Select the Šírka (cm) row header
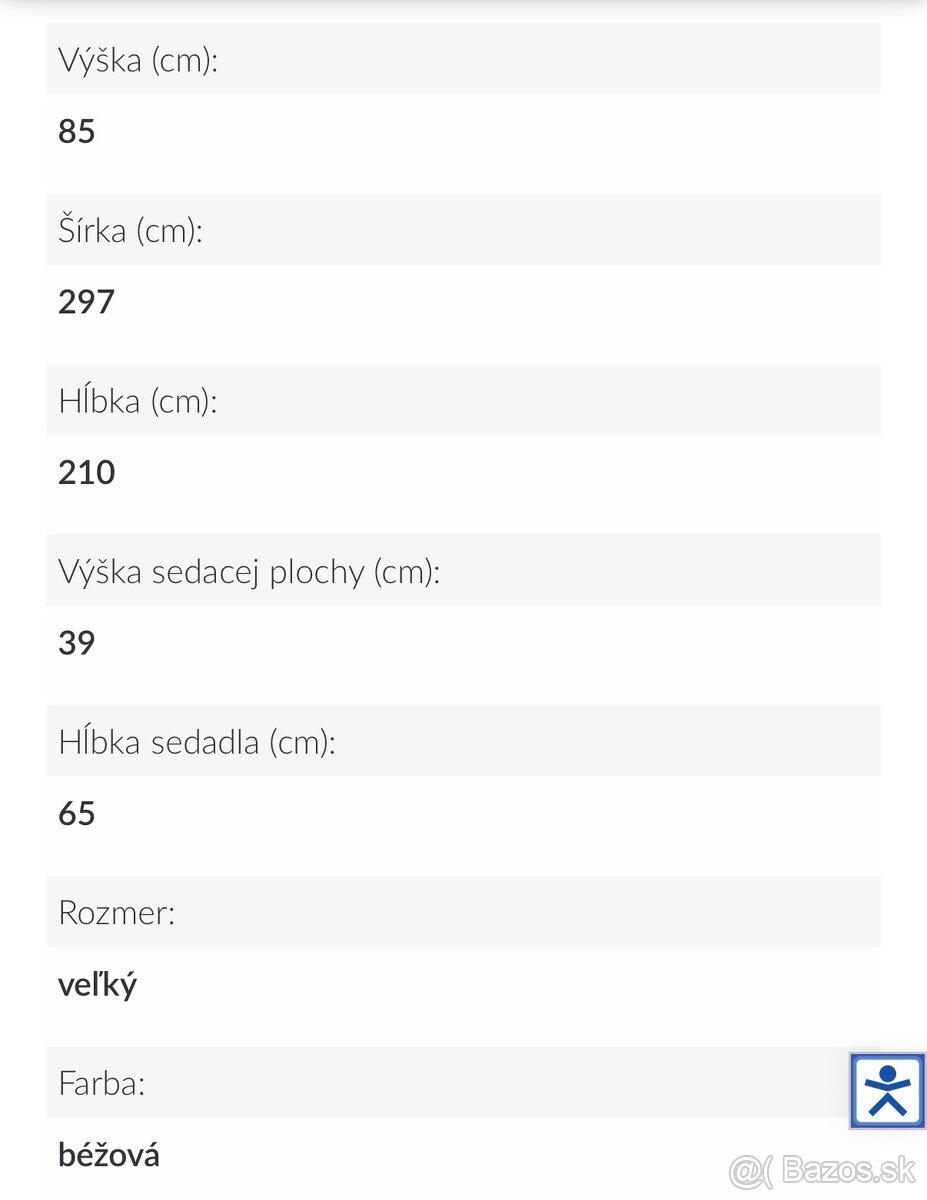This screenshot has width=927, height=1200. click(x=130, y=230)
